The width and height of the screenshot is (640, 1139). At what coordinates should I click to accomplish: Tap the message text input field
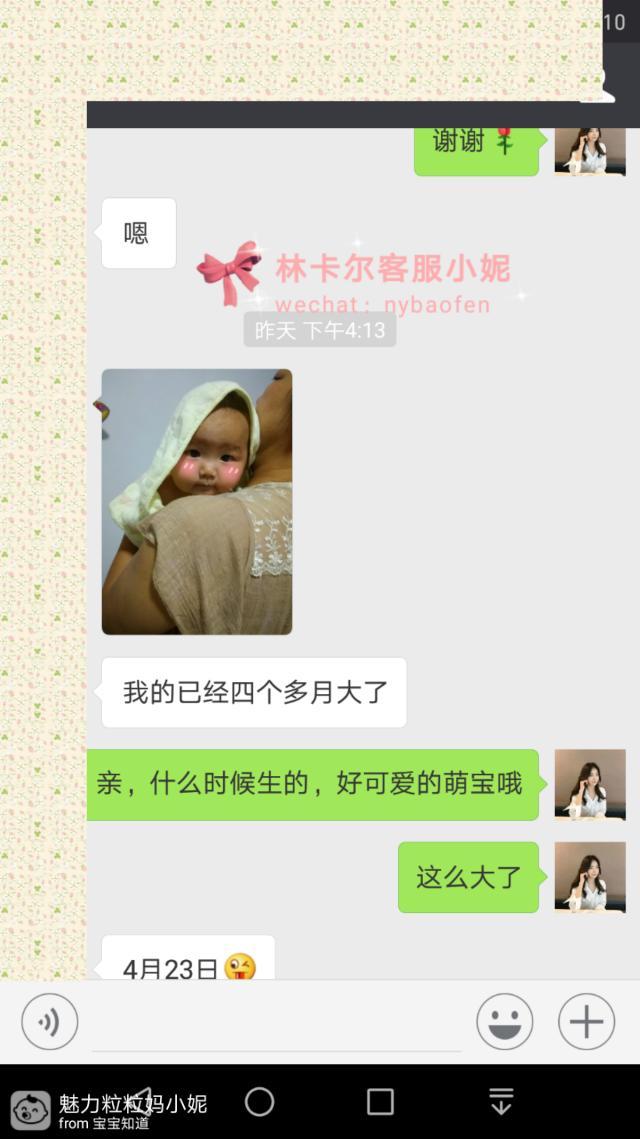pos(276,1025)
